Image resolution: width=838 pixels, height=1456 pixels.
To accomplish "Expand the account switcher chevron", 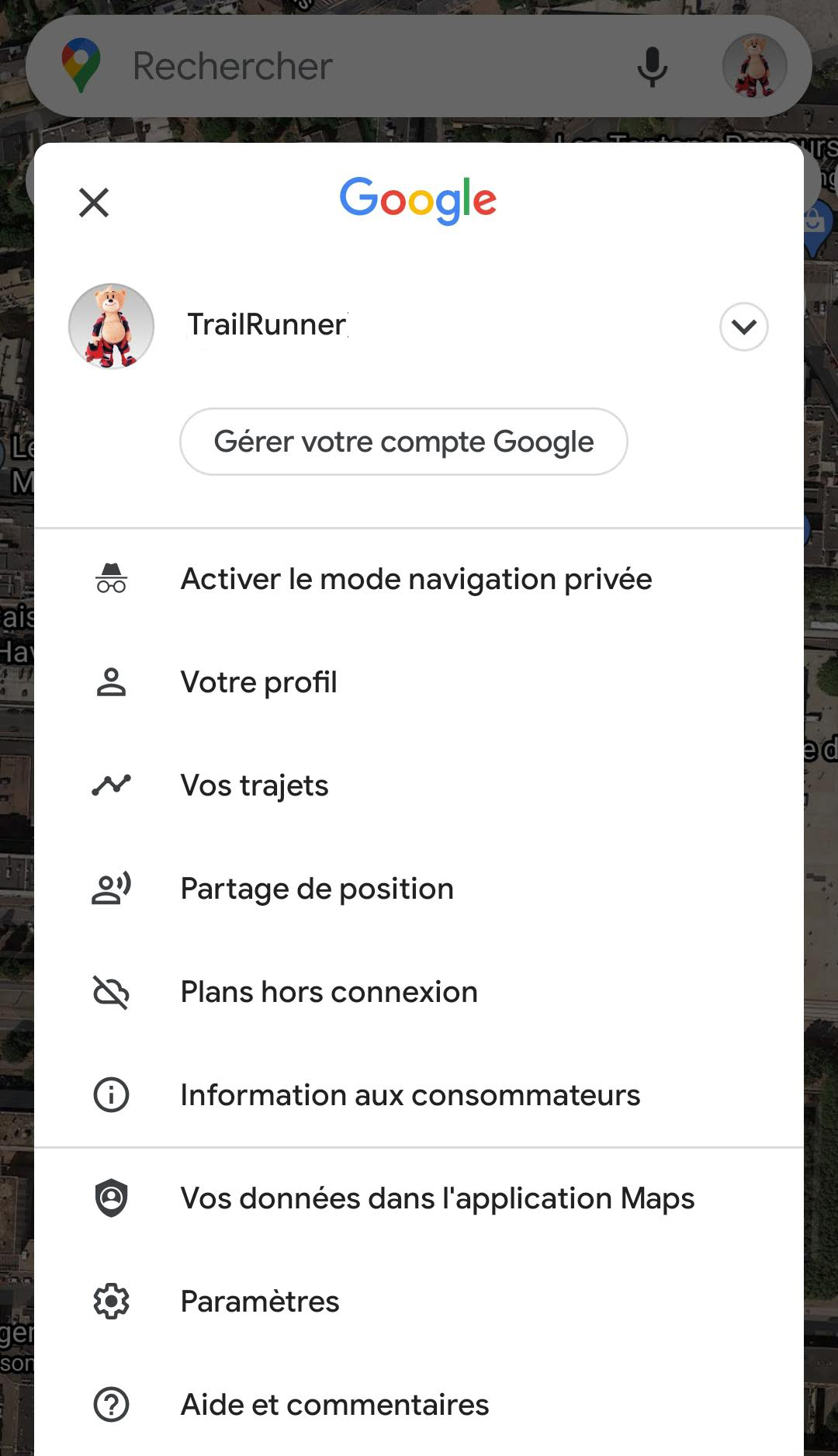I will tap(743, 327).
